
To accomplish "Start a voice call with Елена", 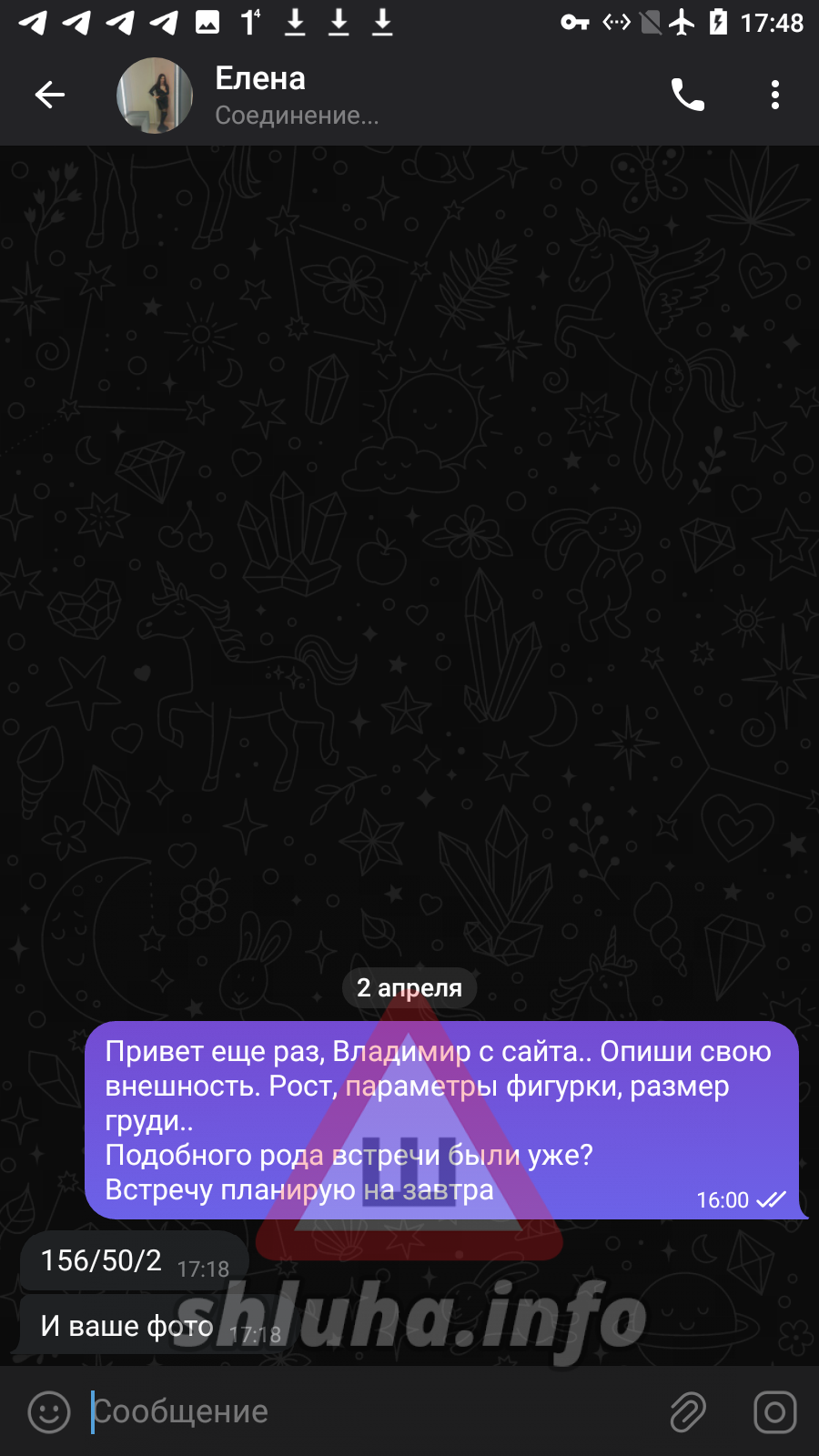I will point(687,95).
